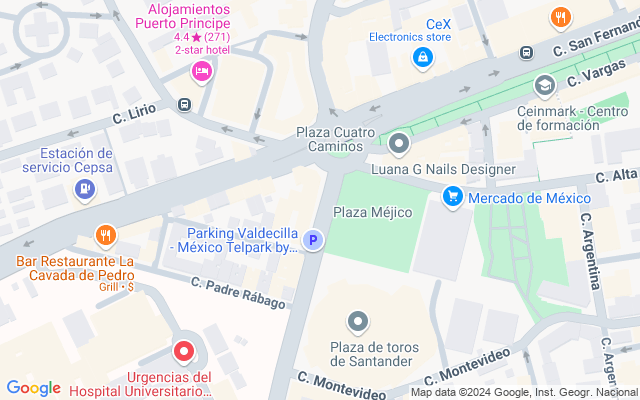Viewport: 640px width, 400px height.
Task: Select the Luana G Nails Designer marker
Action: pos(399,145)
